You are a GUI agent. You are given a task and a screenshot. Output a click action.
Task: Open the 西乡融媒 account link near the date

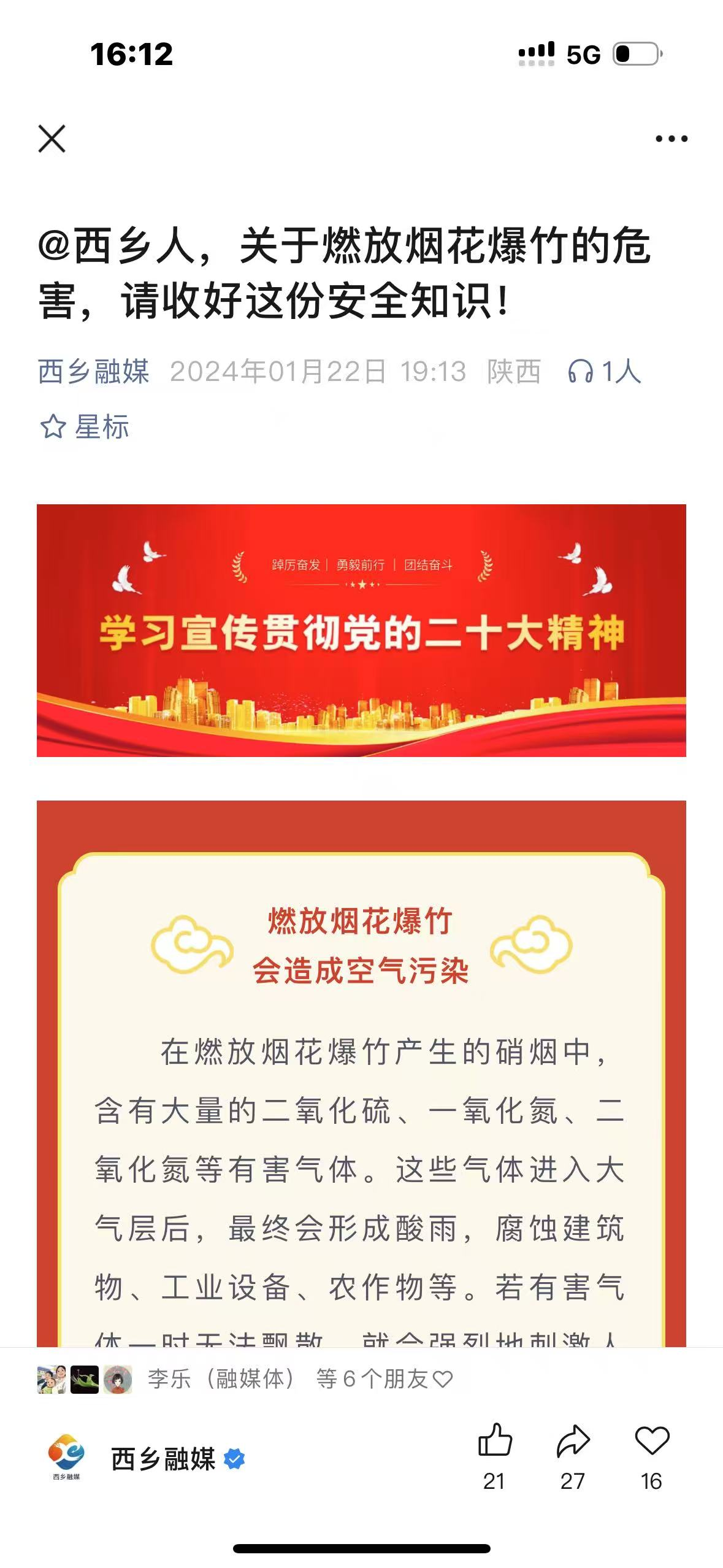94,372
